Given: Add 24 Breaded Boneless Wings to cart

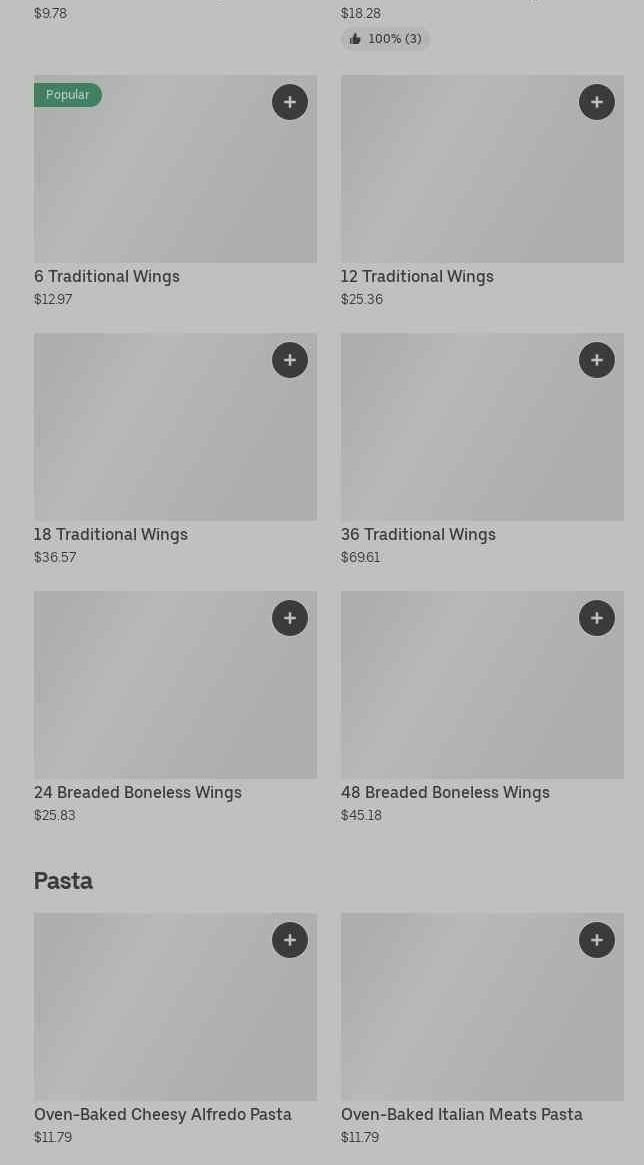Looking at the screenshot, I should tap(290, 618).
